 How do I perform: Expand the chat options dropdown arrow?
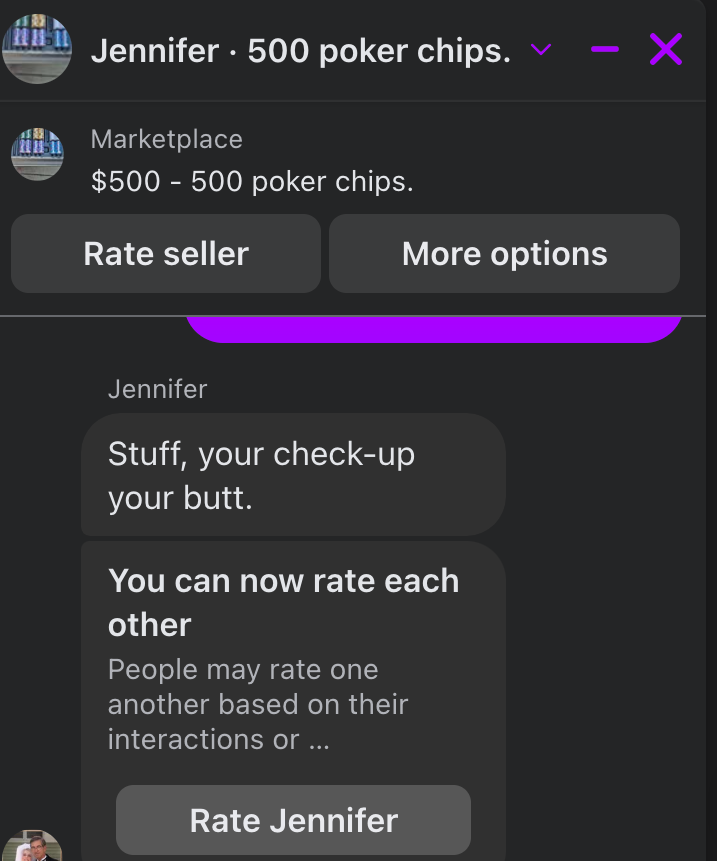540,50
